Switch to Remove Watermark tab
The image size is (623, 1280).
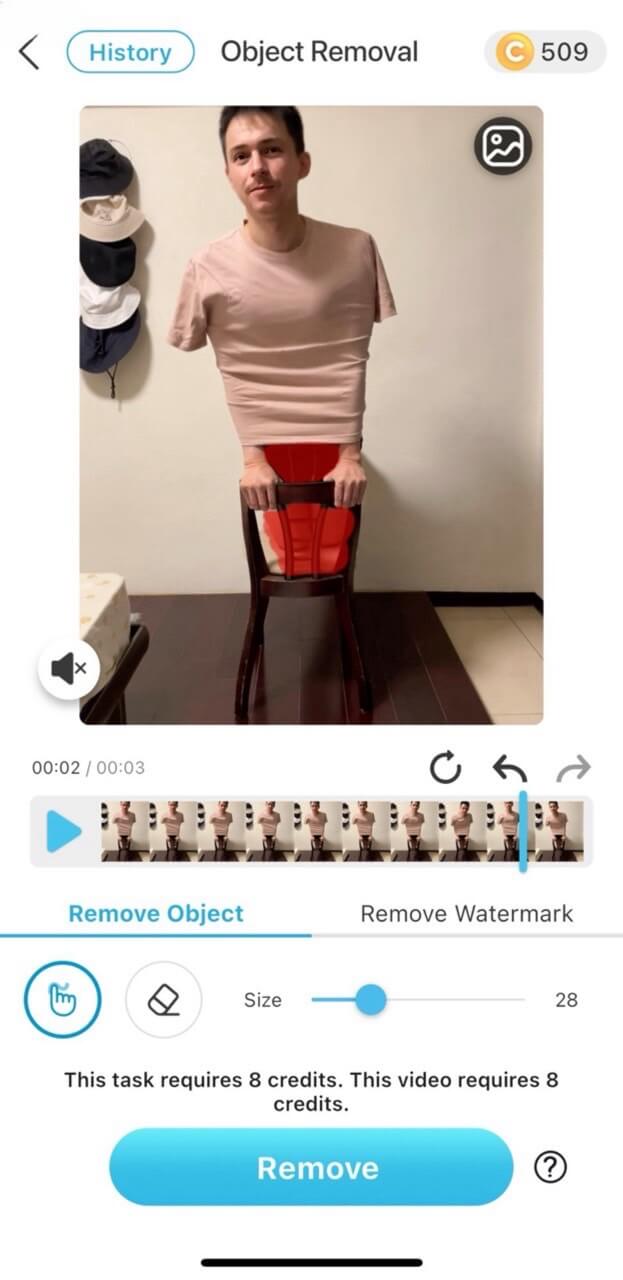point(467,913)
